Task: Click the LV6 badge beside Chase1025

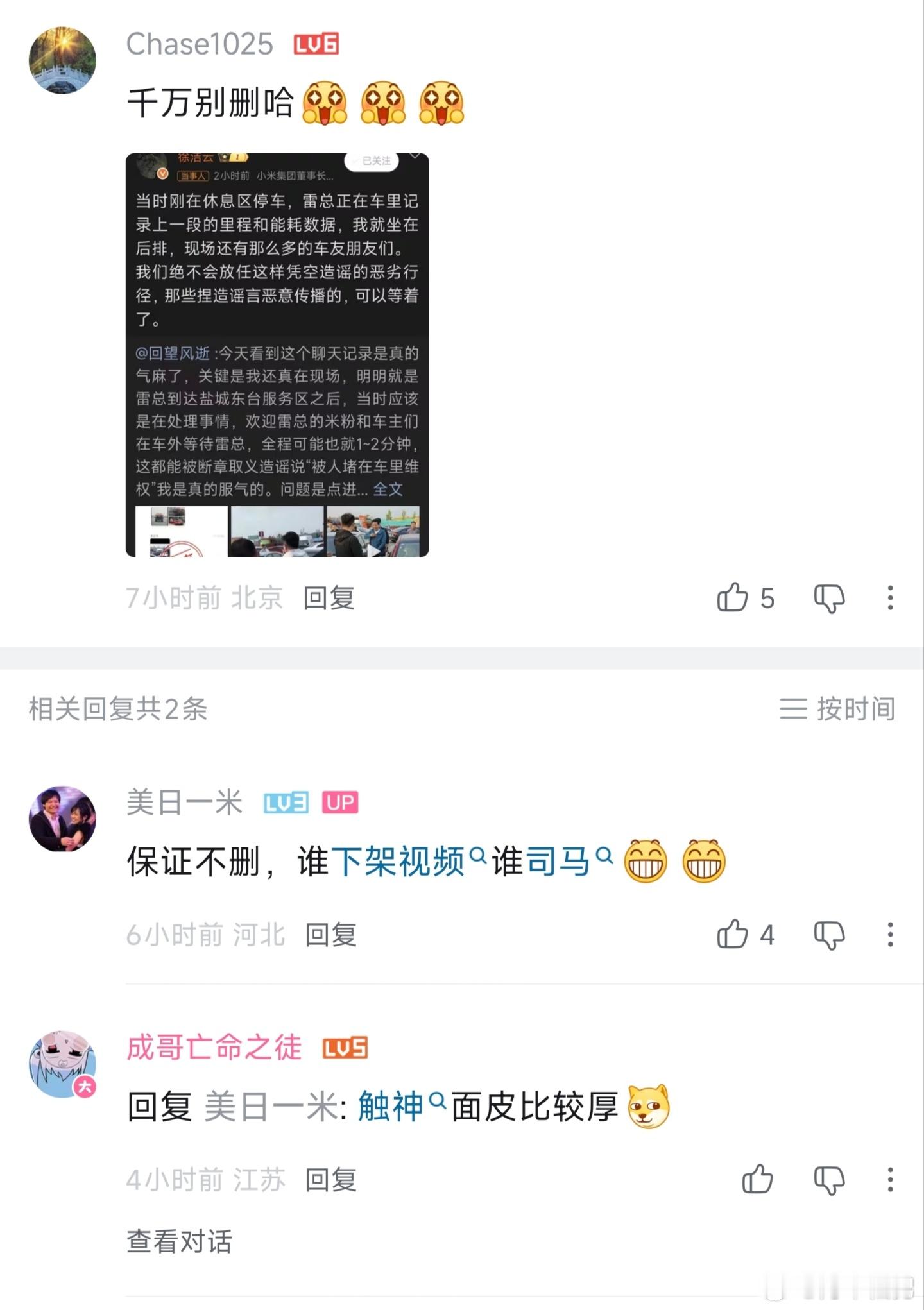Action: 316,43
